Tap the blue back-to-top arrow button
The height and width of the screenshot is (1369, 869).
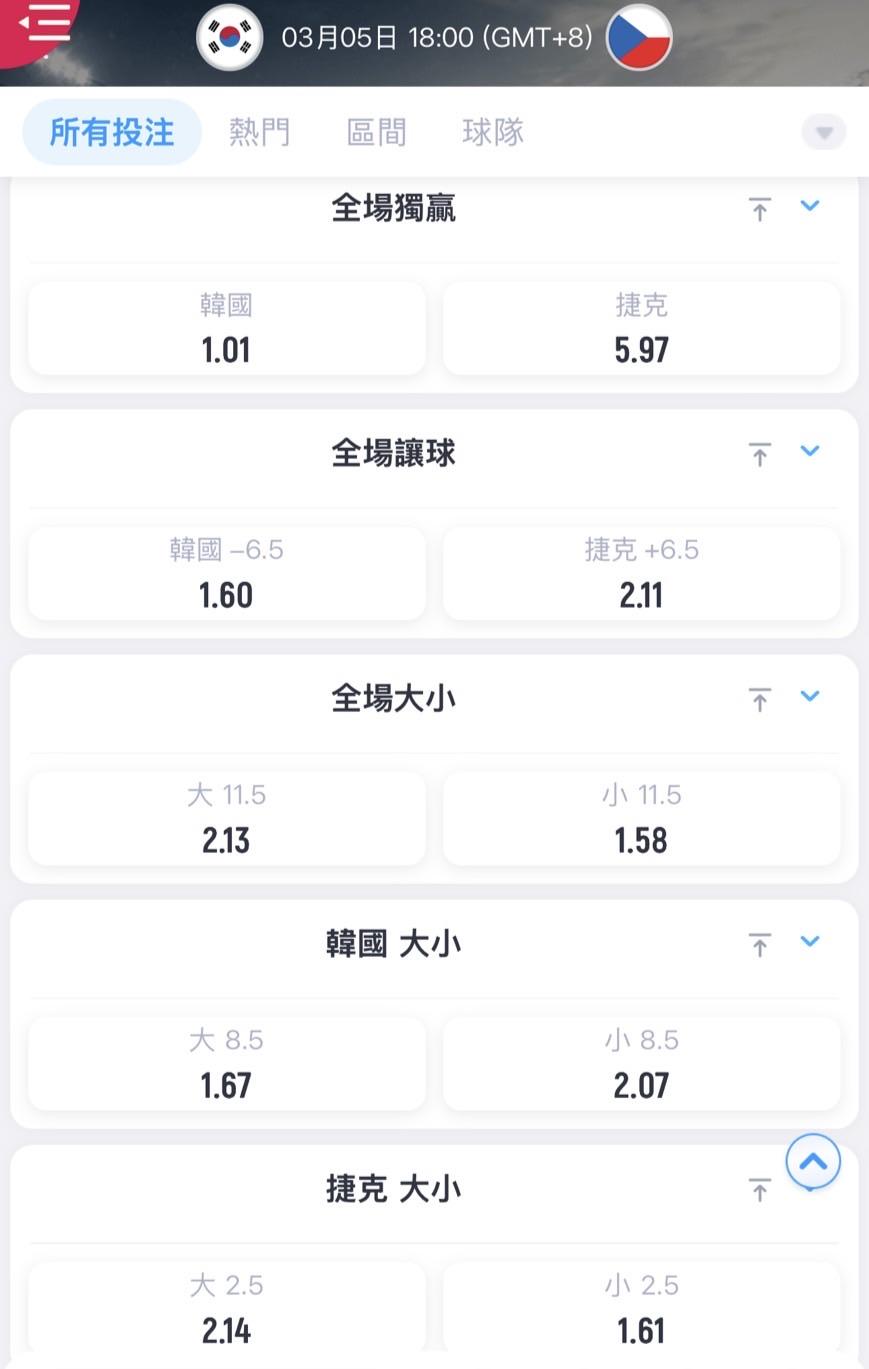(813, 1161)
